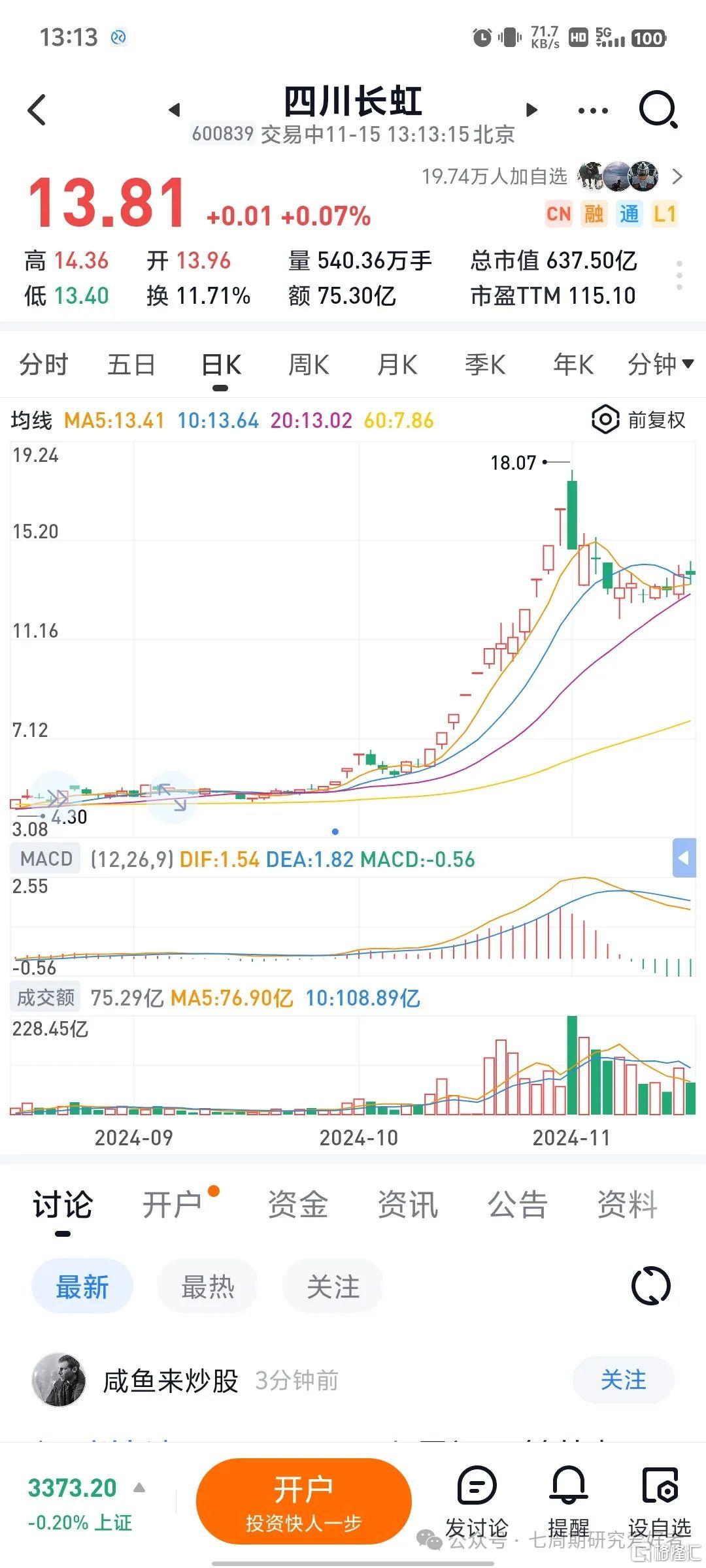This screenshot has width=706, height=1568.
Task: Switch to the 资金 tab
Action: pyautogui.click(x=297, y=1204)
